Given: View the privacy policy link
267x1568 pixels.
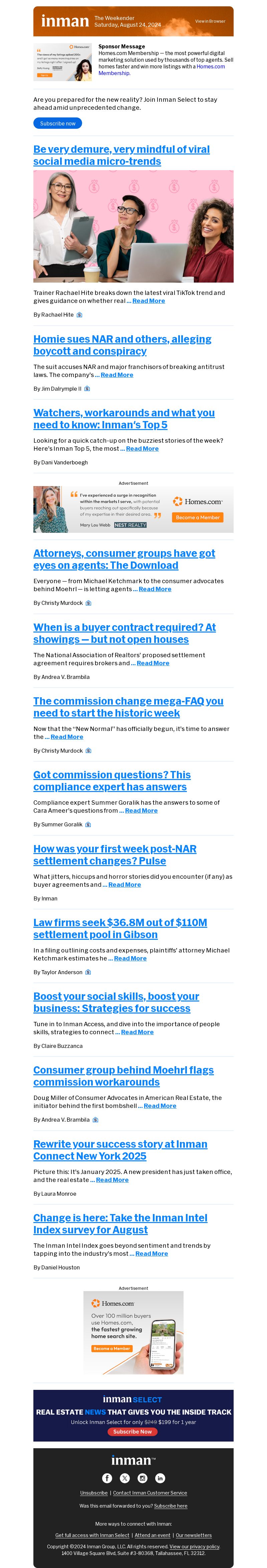Looking at the screenshot, I should click(195, 1546).
